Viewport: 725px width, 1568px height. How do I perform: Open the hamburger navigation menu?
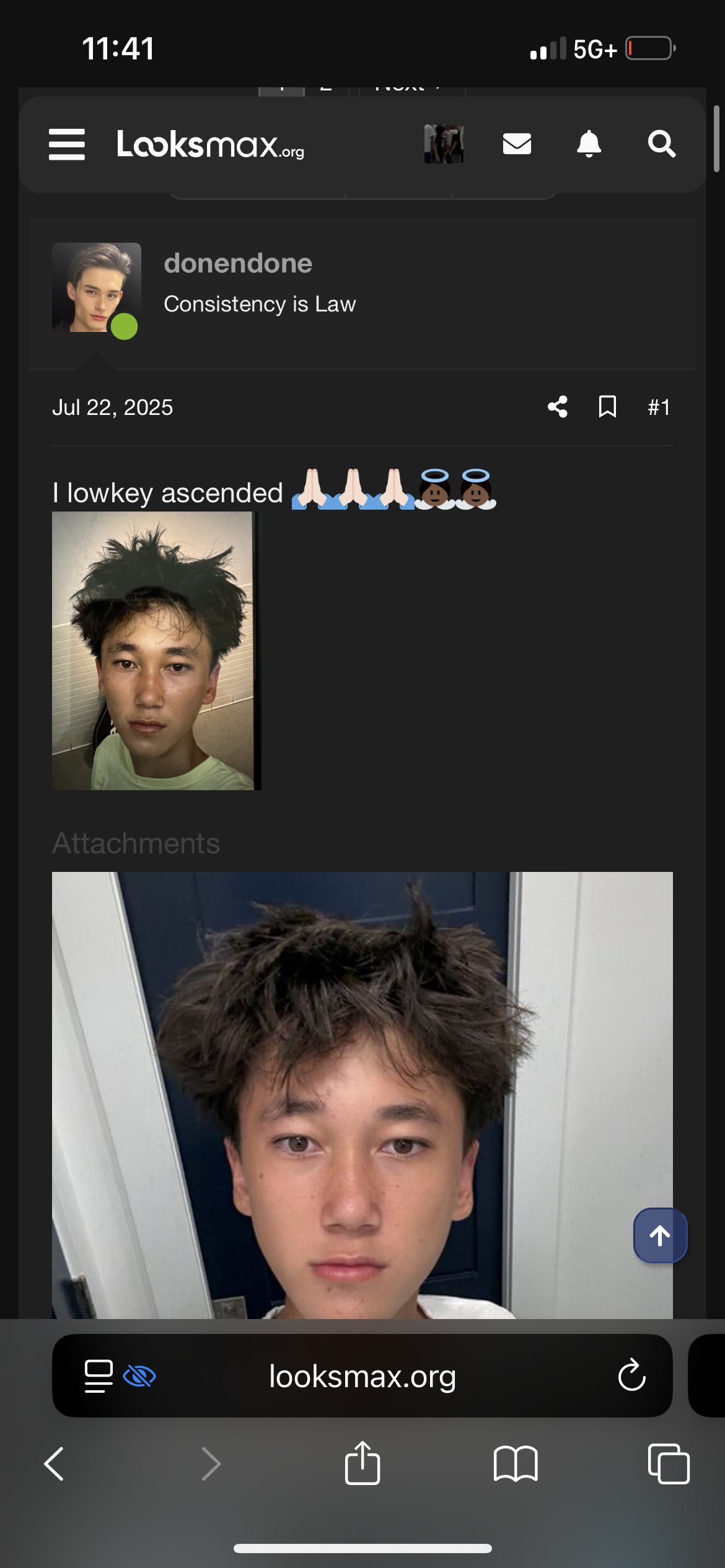pos(67,144)
